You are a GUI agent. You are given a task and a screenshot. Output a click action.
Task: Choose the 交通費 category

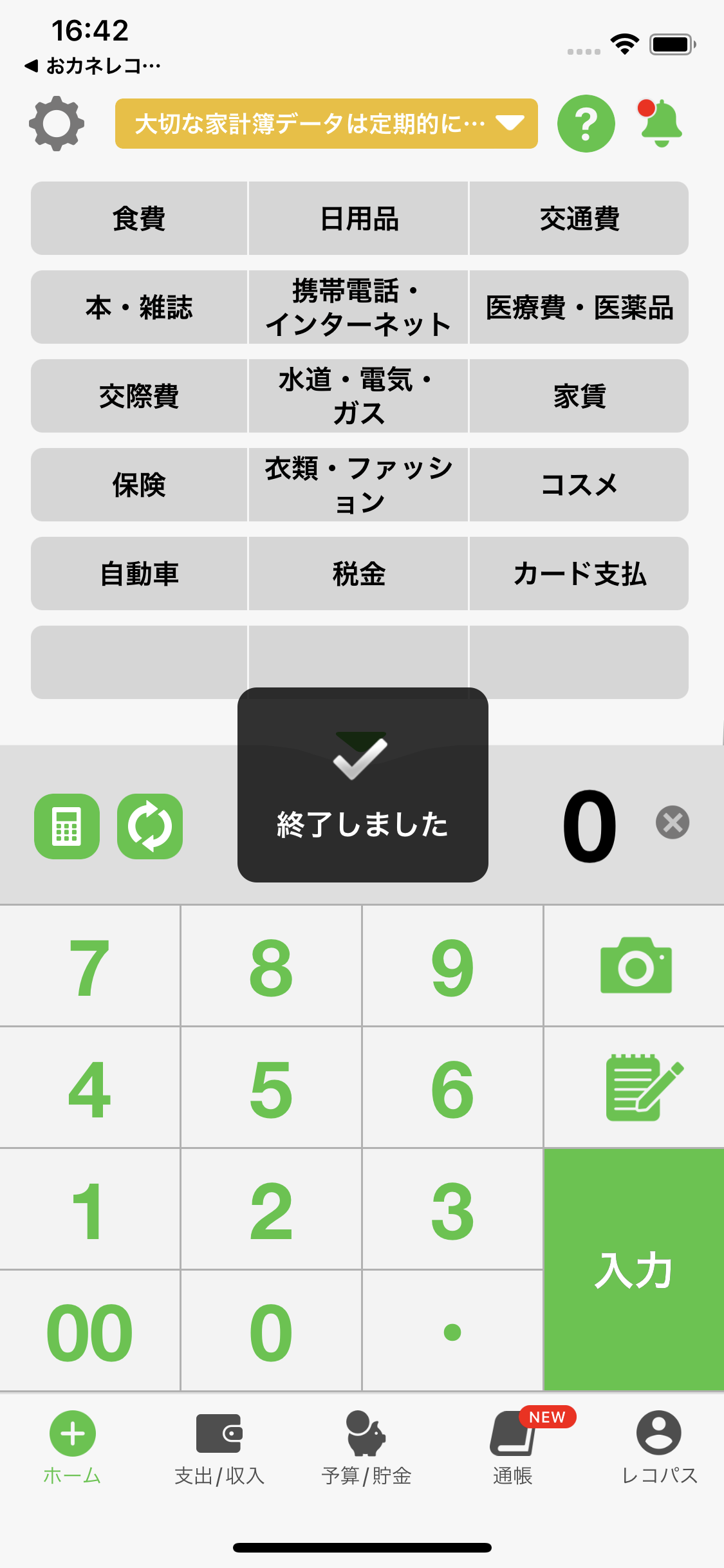tap(579, 218)
